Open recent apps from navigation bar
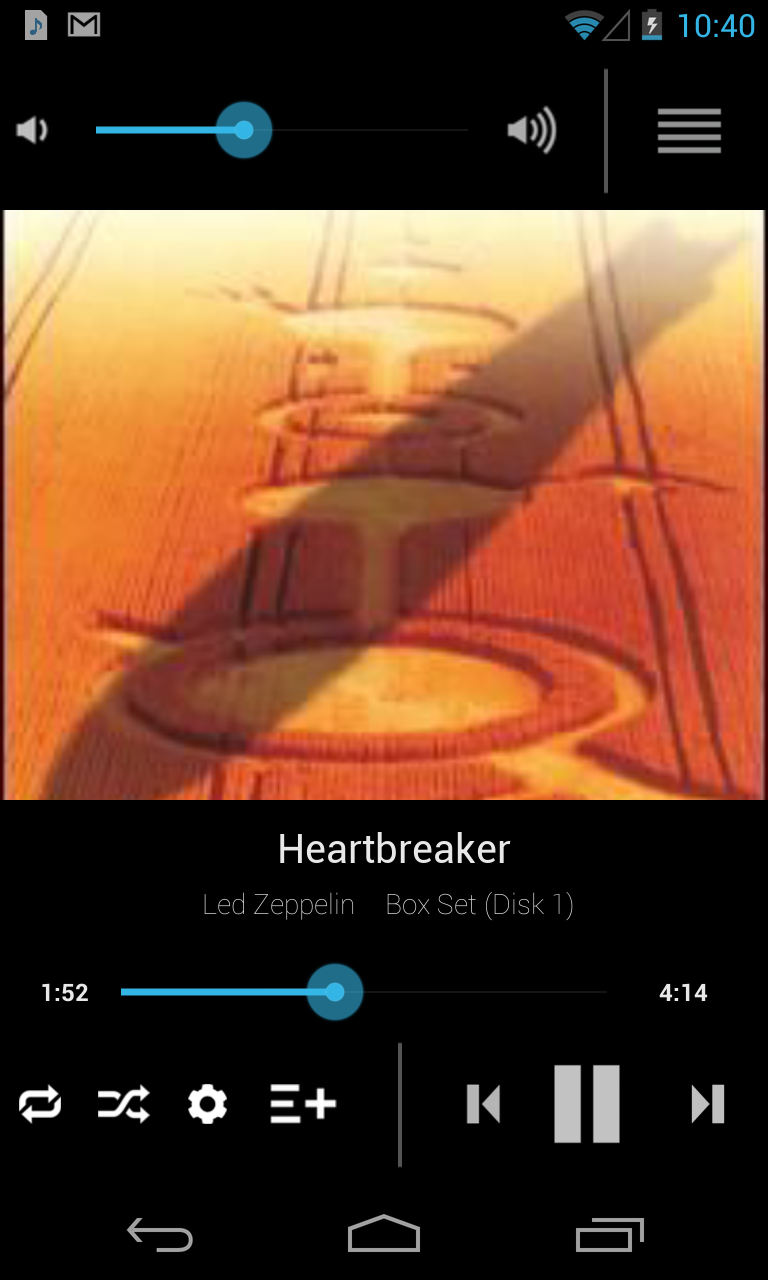This screenshot has width=768, height=1280. pyautogui.click(x=609, y=1234)
